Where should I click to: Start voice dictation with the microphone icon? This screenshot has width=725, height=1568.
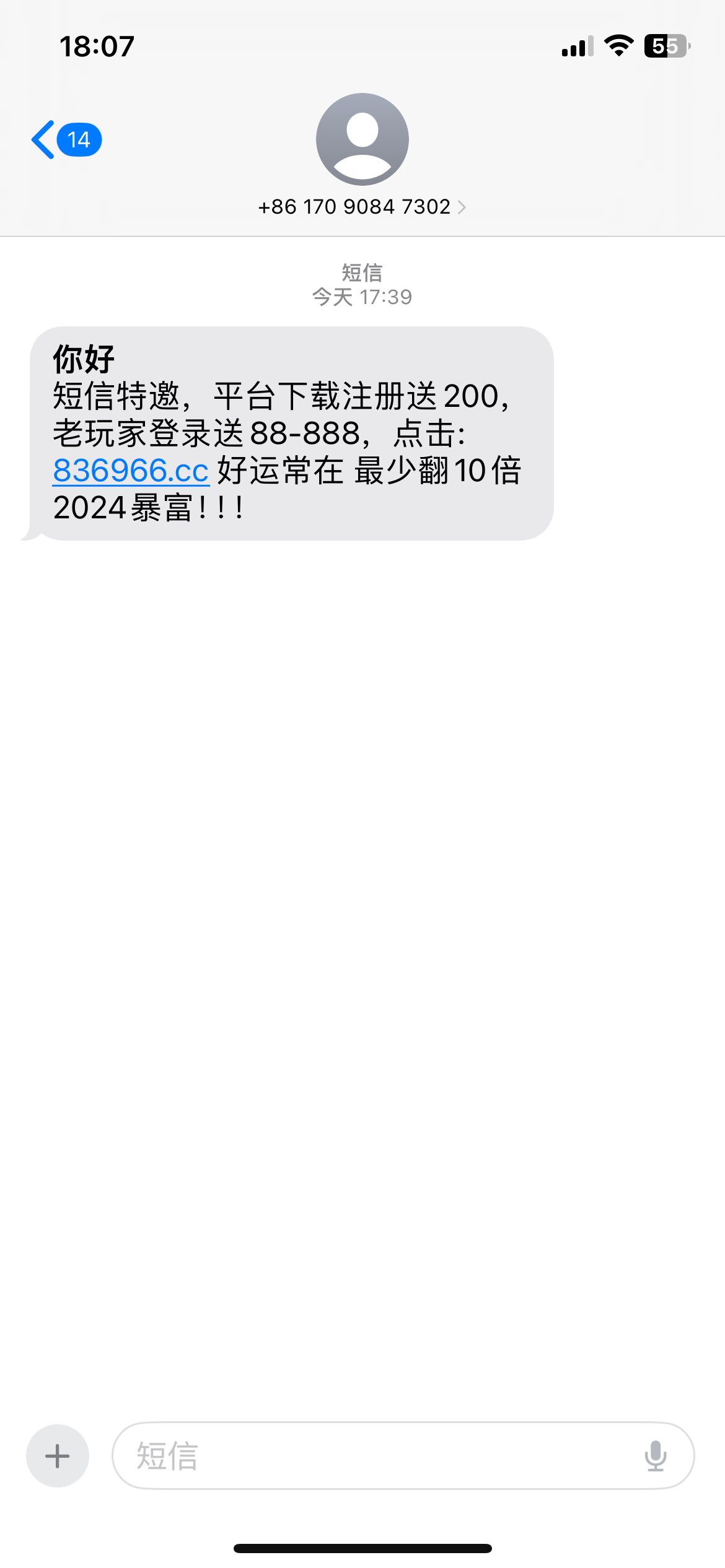pos(655,1455)
